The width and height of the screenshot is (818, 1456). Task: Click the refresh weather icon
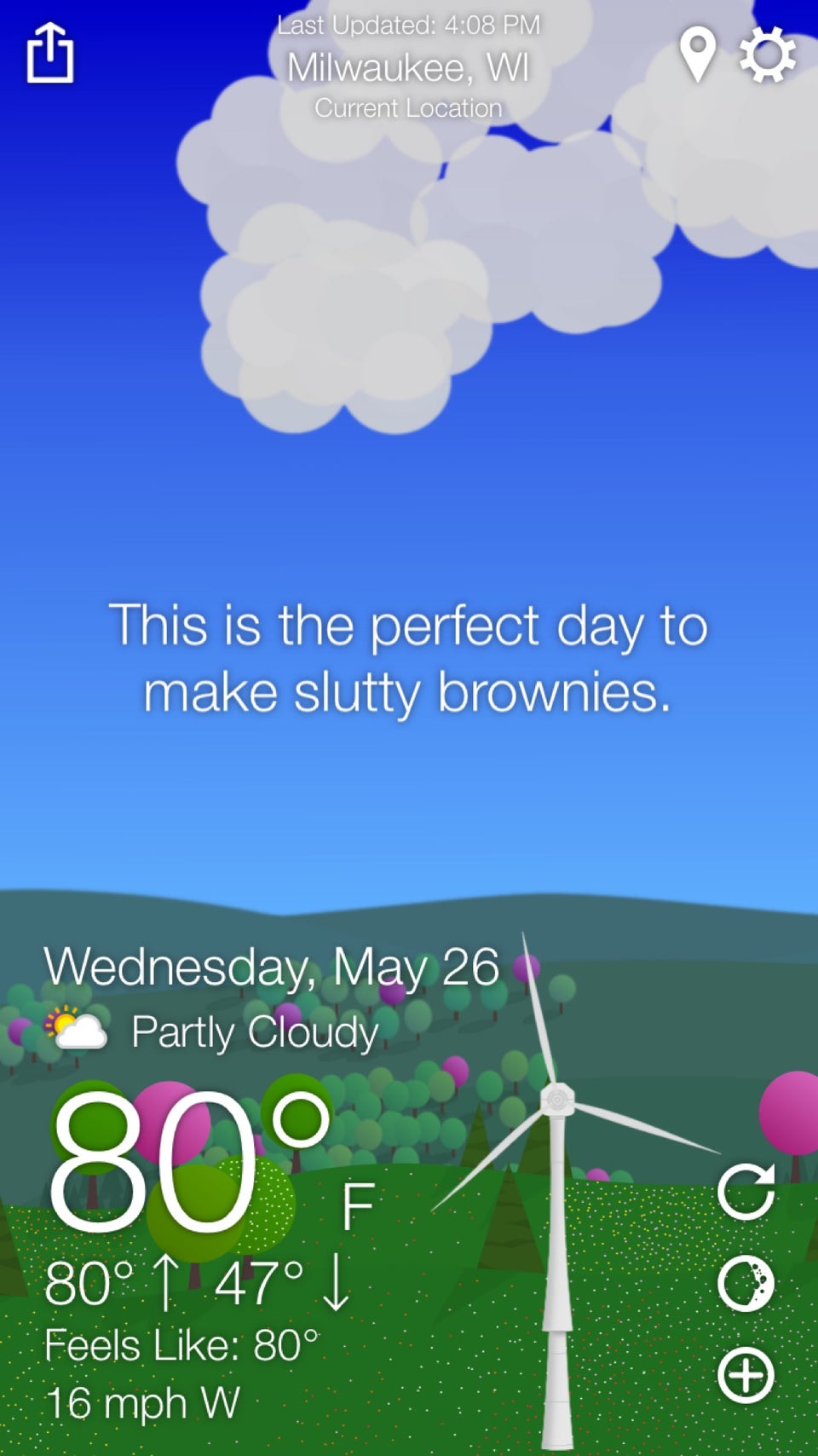click(745, 1190)
